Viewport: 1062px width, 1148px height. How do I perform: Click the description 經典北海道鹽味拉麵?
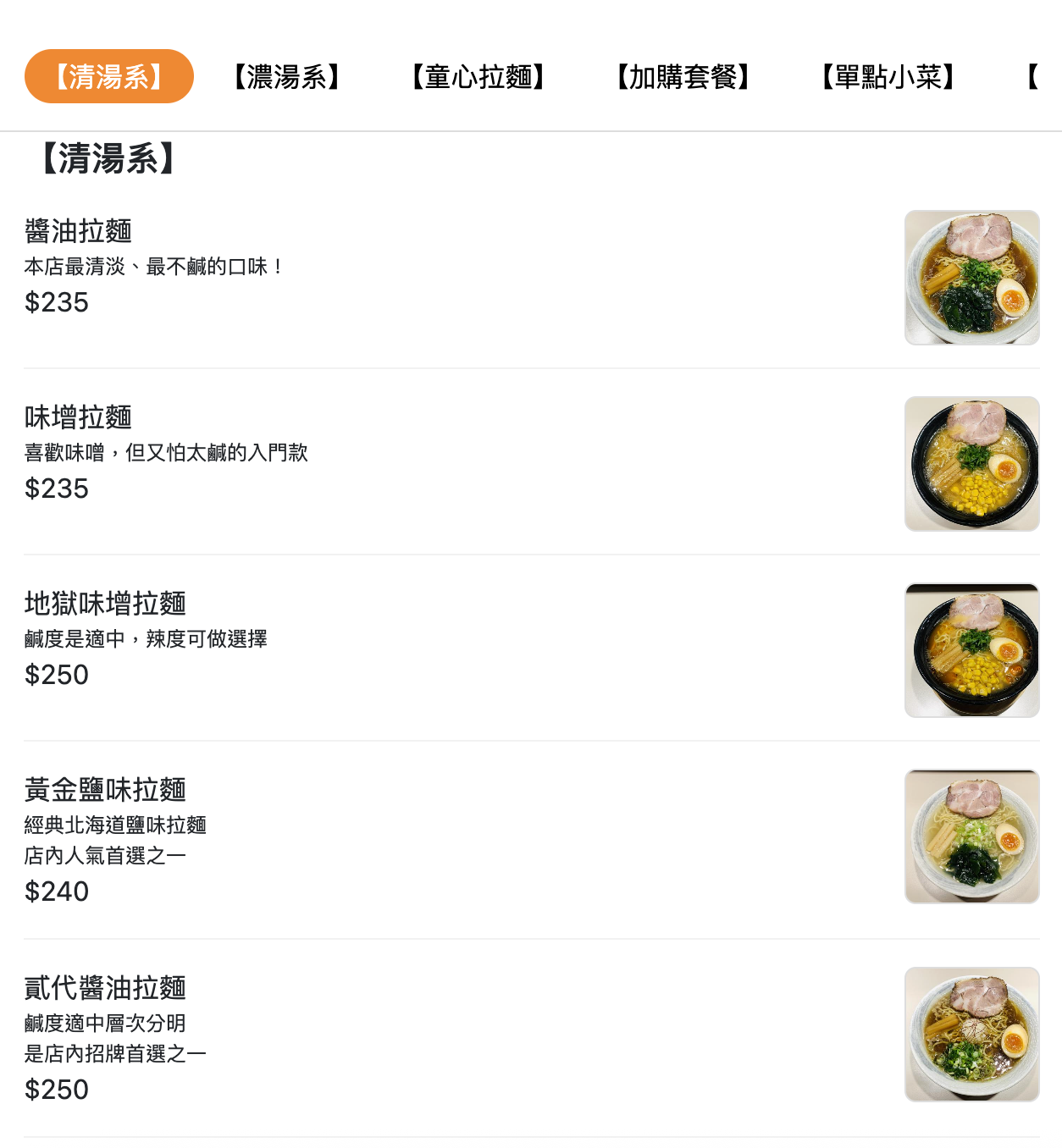[118, 825]
